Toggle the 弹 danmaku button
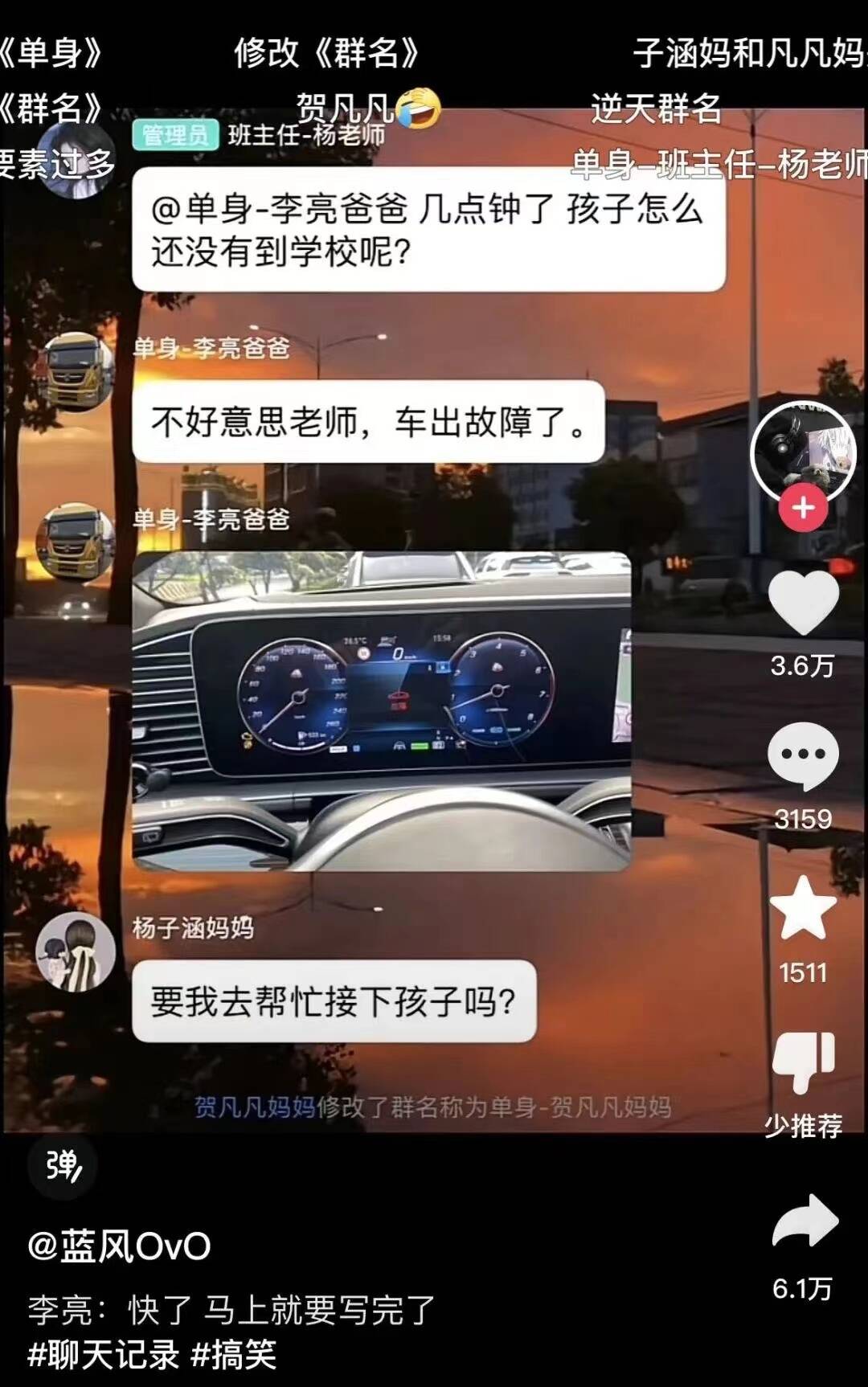 pos(63,1165)
